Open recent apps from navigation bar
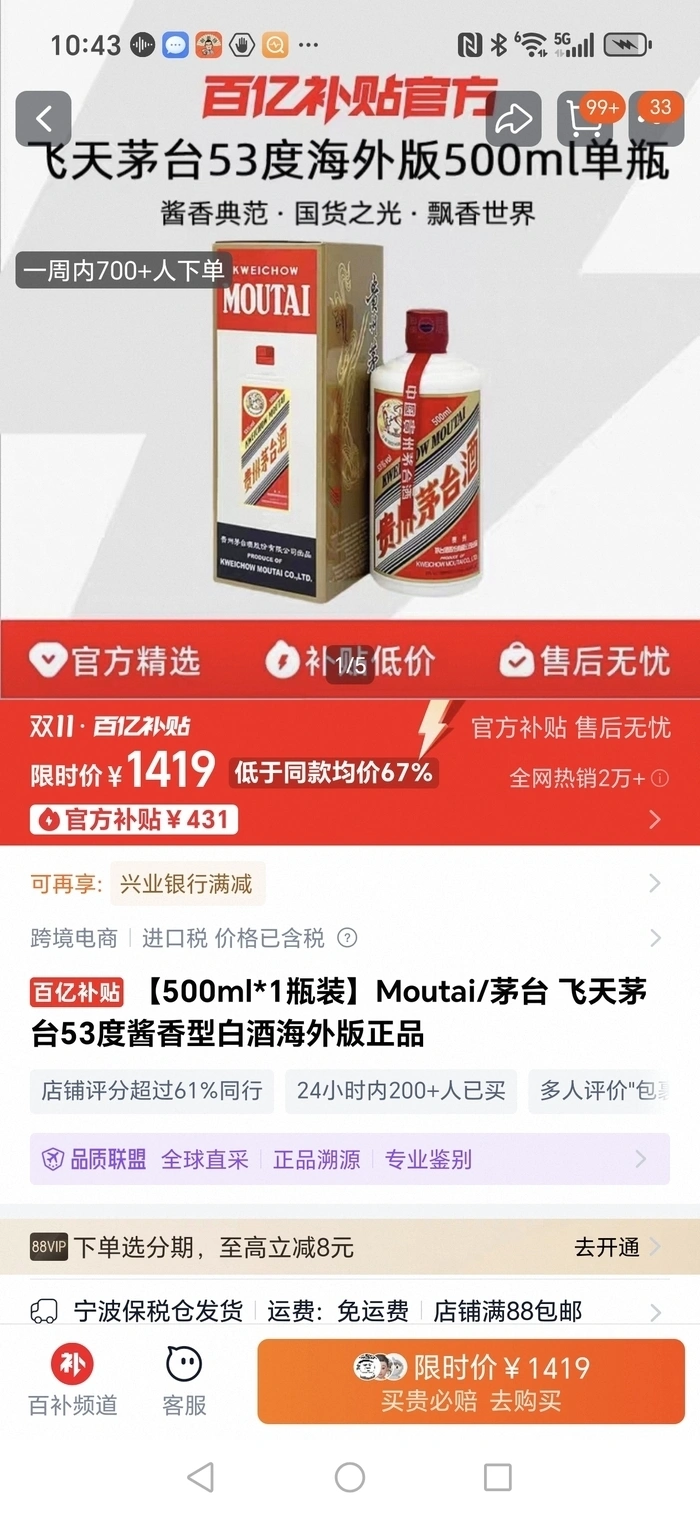 tap(497, 1476)
